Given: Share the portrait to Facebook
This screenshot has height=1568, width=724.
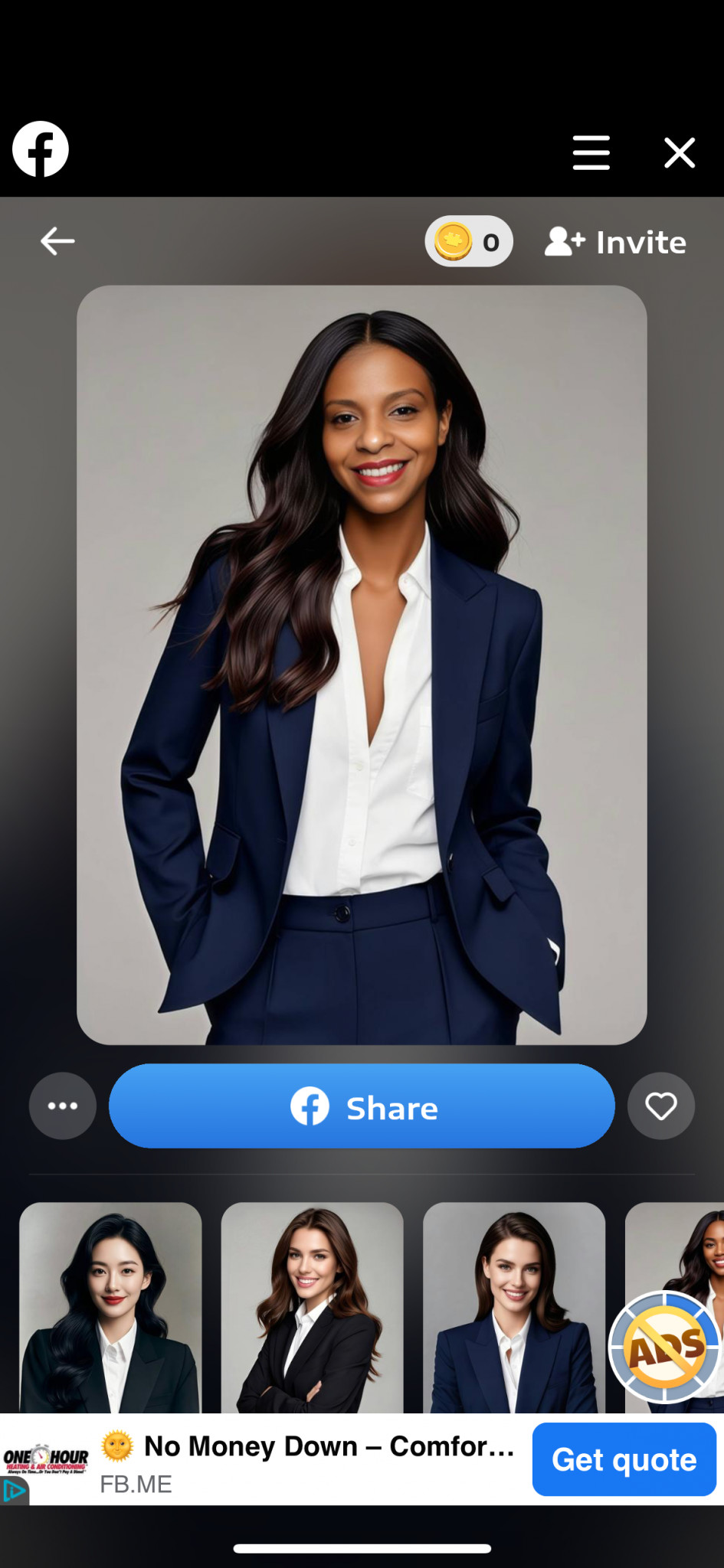Looking at the screenshot, I should [x=362, y=1106].
